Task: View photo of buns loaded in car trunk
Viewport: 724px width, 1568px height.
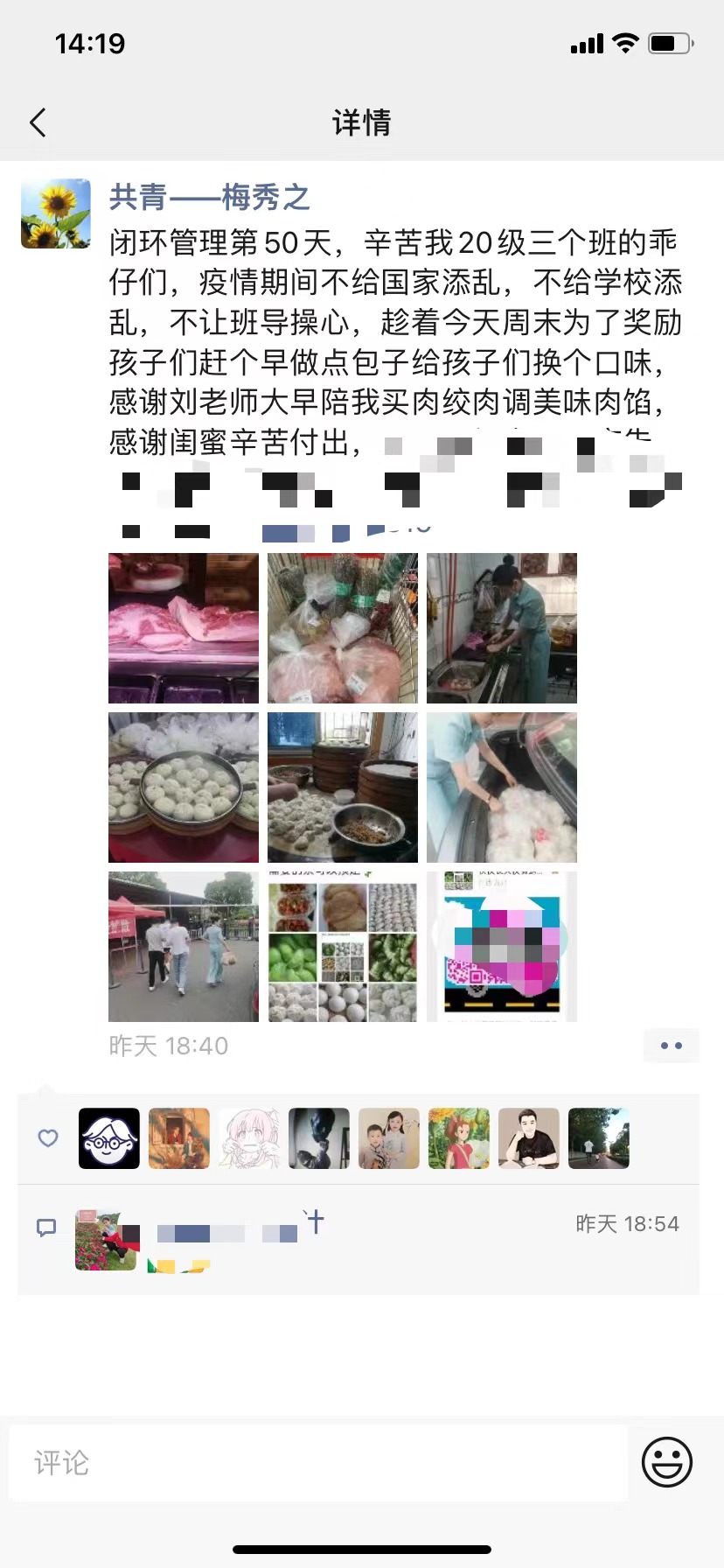Action: pos(502,787)
